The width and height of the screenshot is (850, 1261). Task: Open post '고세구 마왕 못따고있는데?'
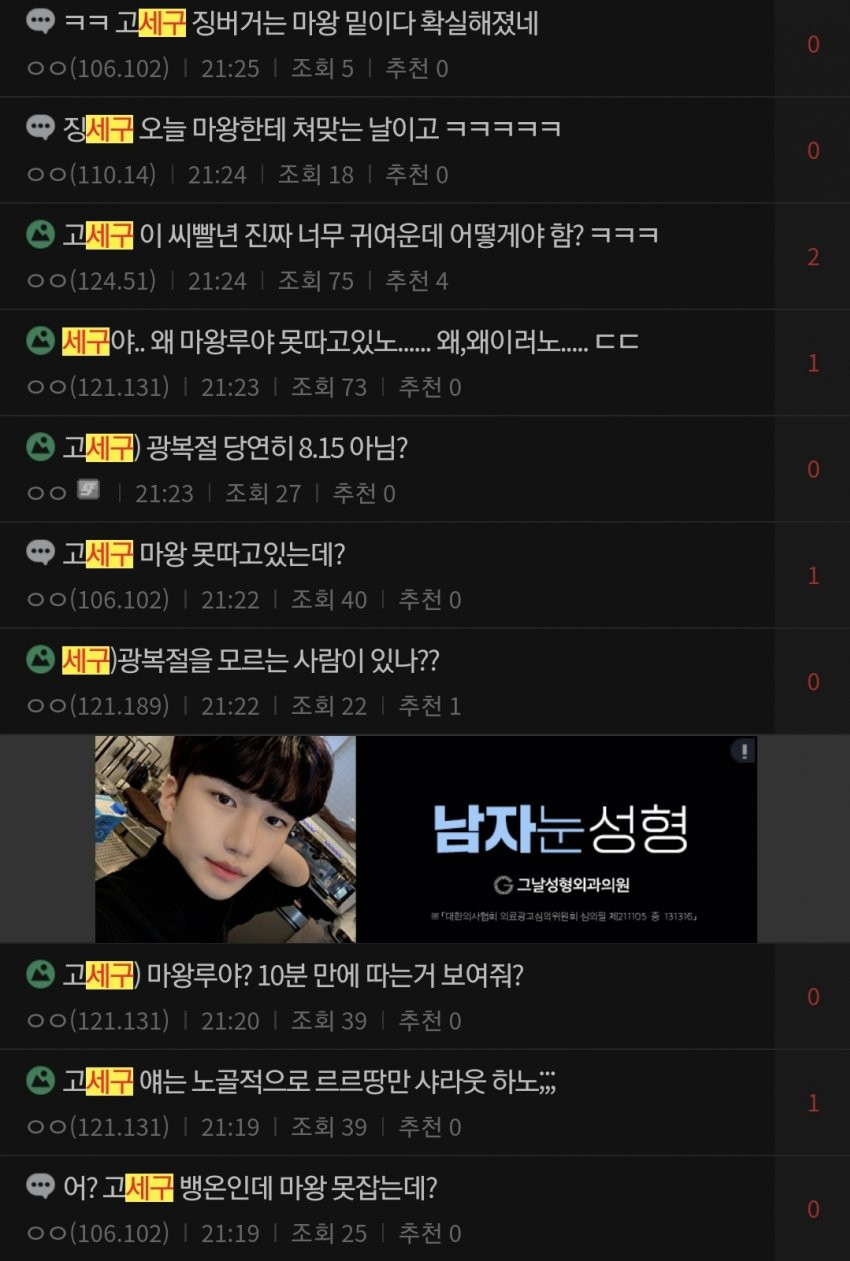pyautogui.click(x=218, y=554)
